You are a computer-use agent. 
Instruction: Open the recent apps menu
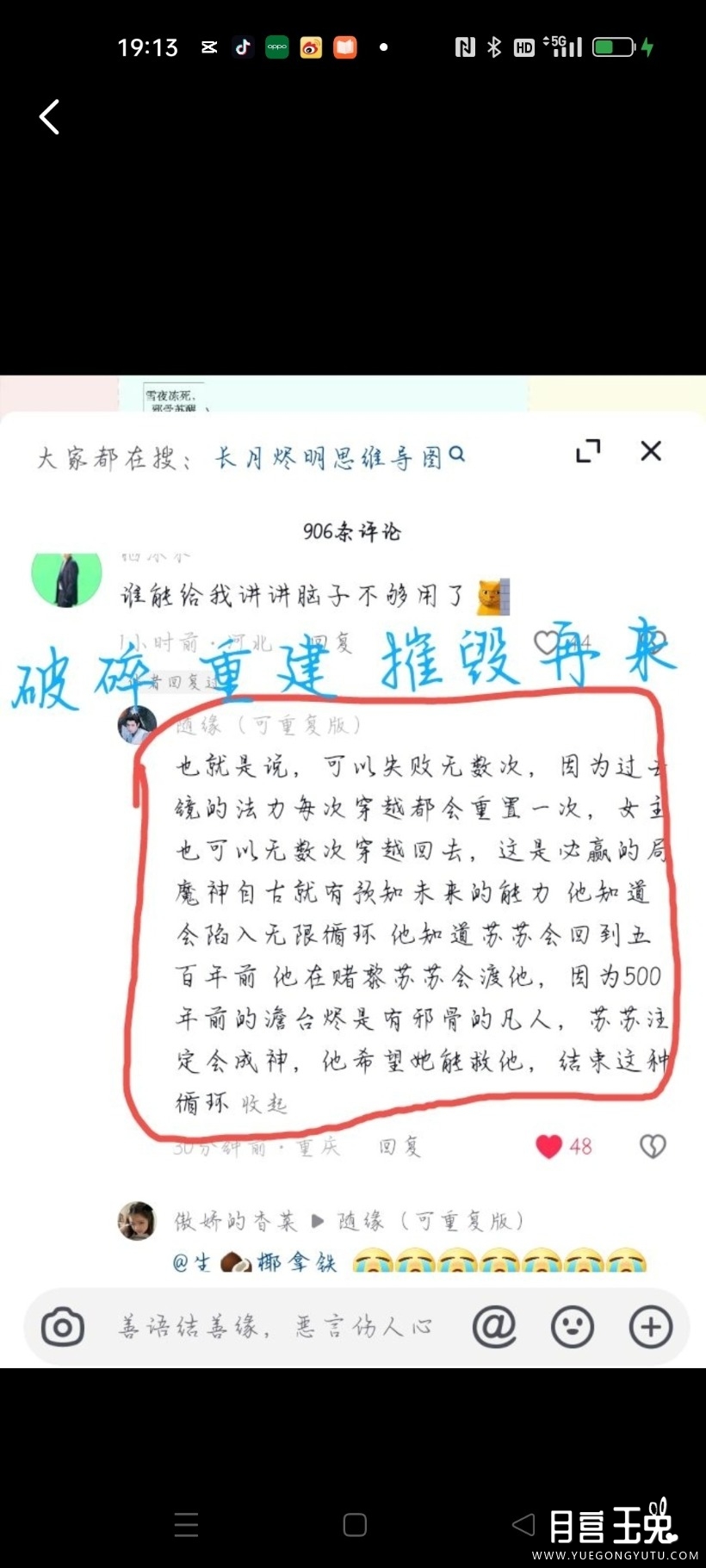[186, 1524]
